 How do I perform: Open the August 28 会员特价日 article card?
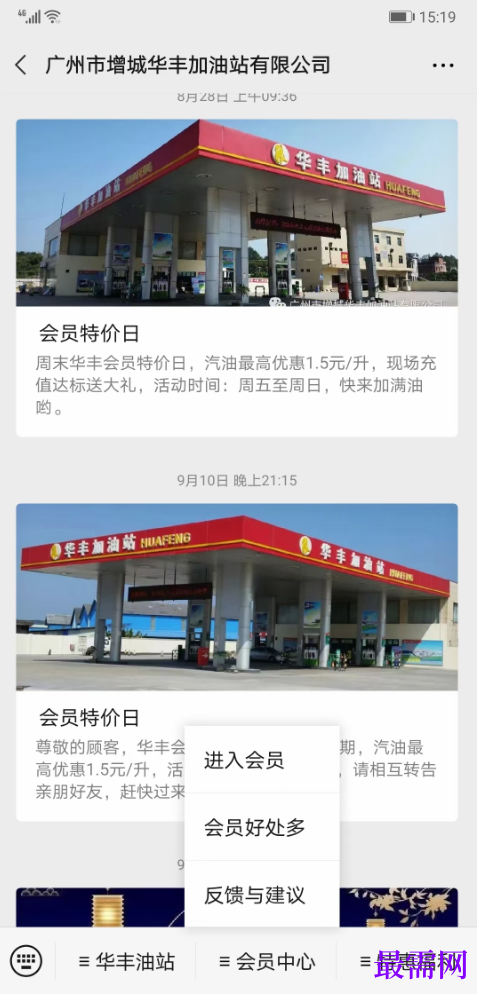(236, 278)
